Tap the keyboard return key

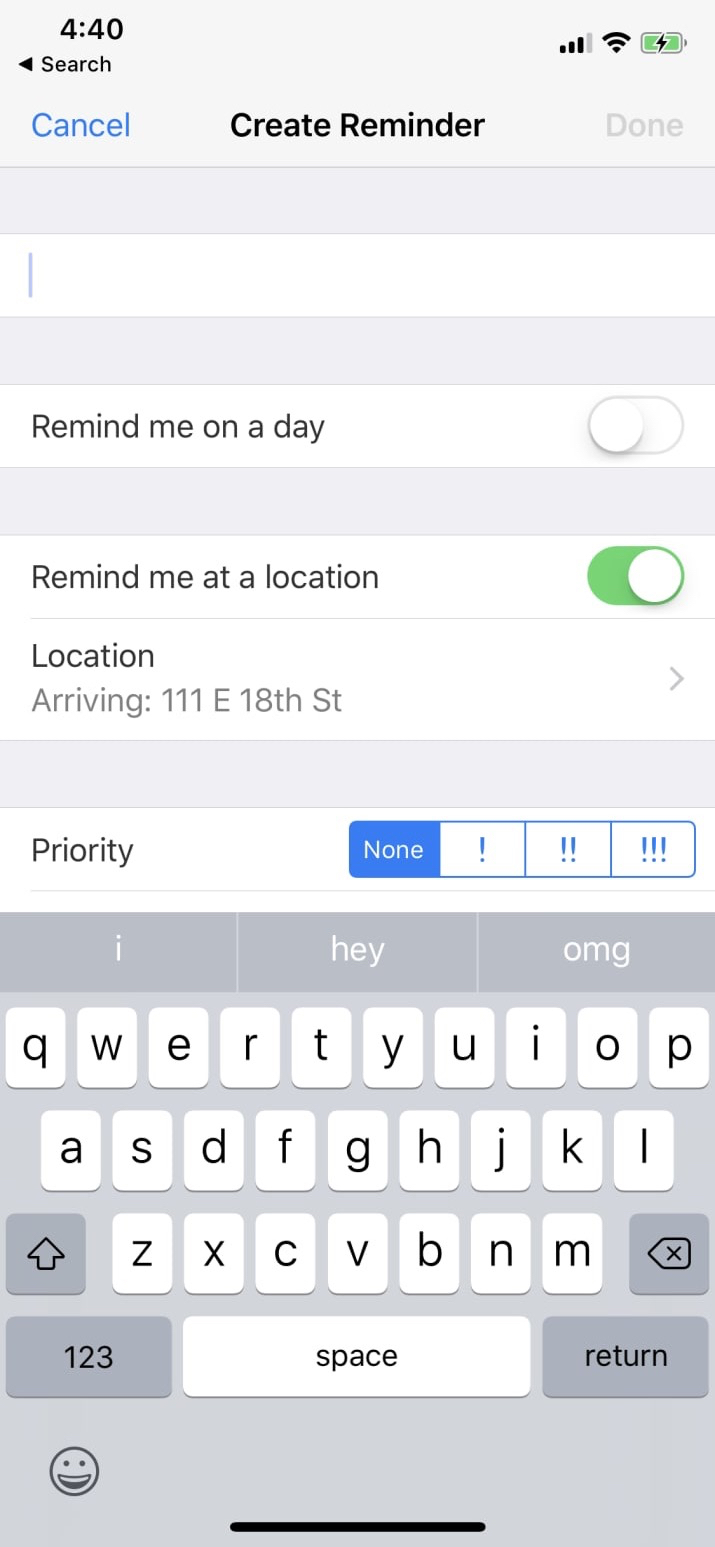[625, 1356]
